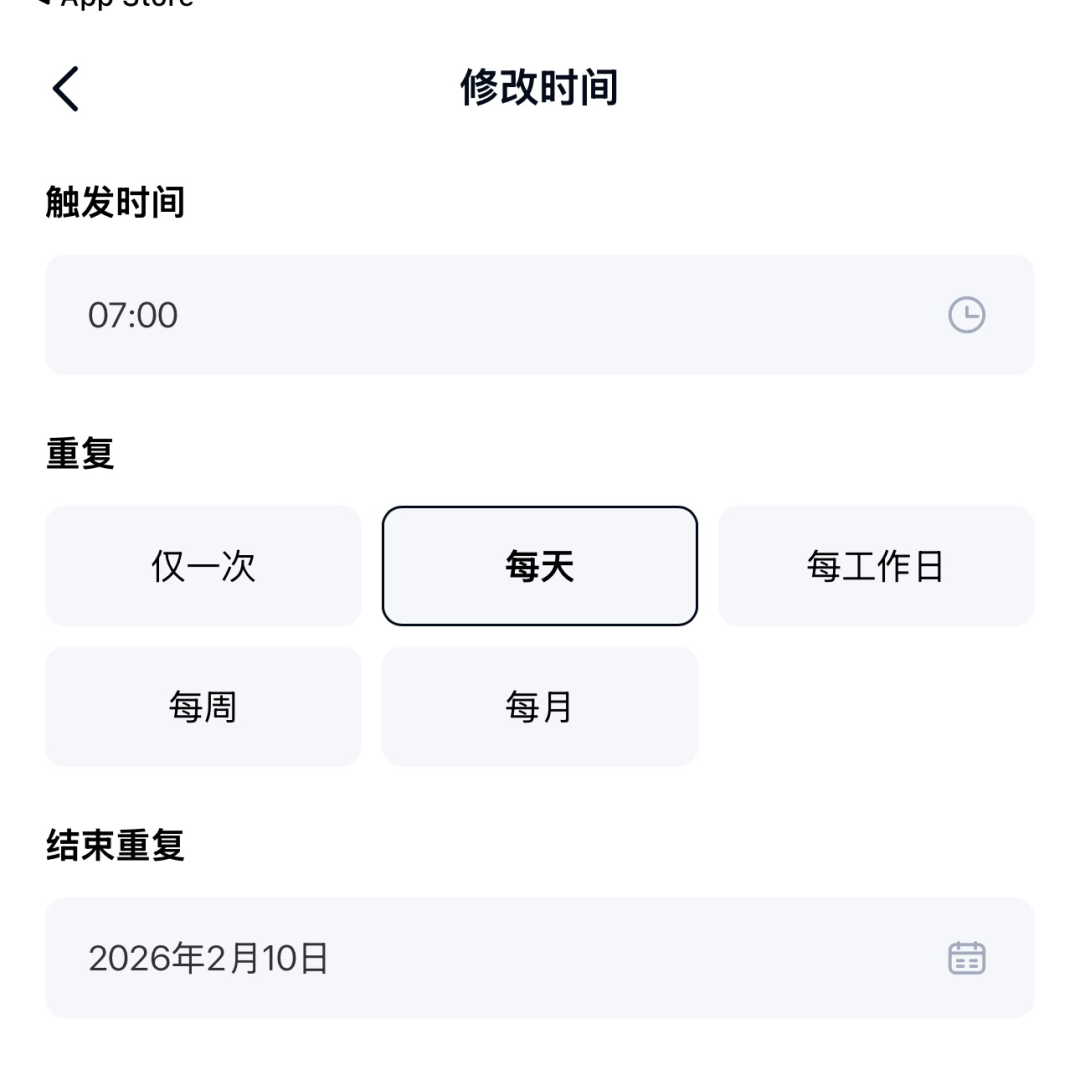This screenshot has width=1080, height=1070.
Task: Go back from the 修改时间 screen
Action: pyautogui.click(x=66, y=88)
